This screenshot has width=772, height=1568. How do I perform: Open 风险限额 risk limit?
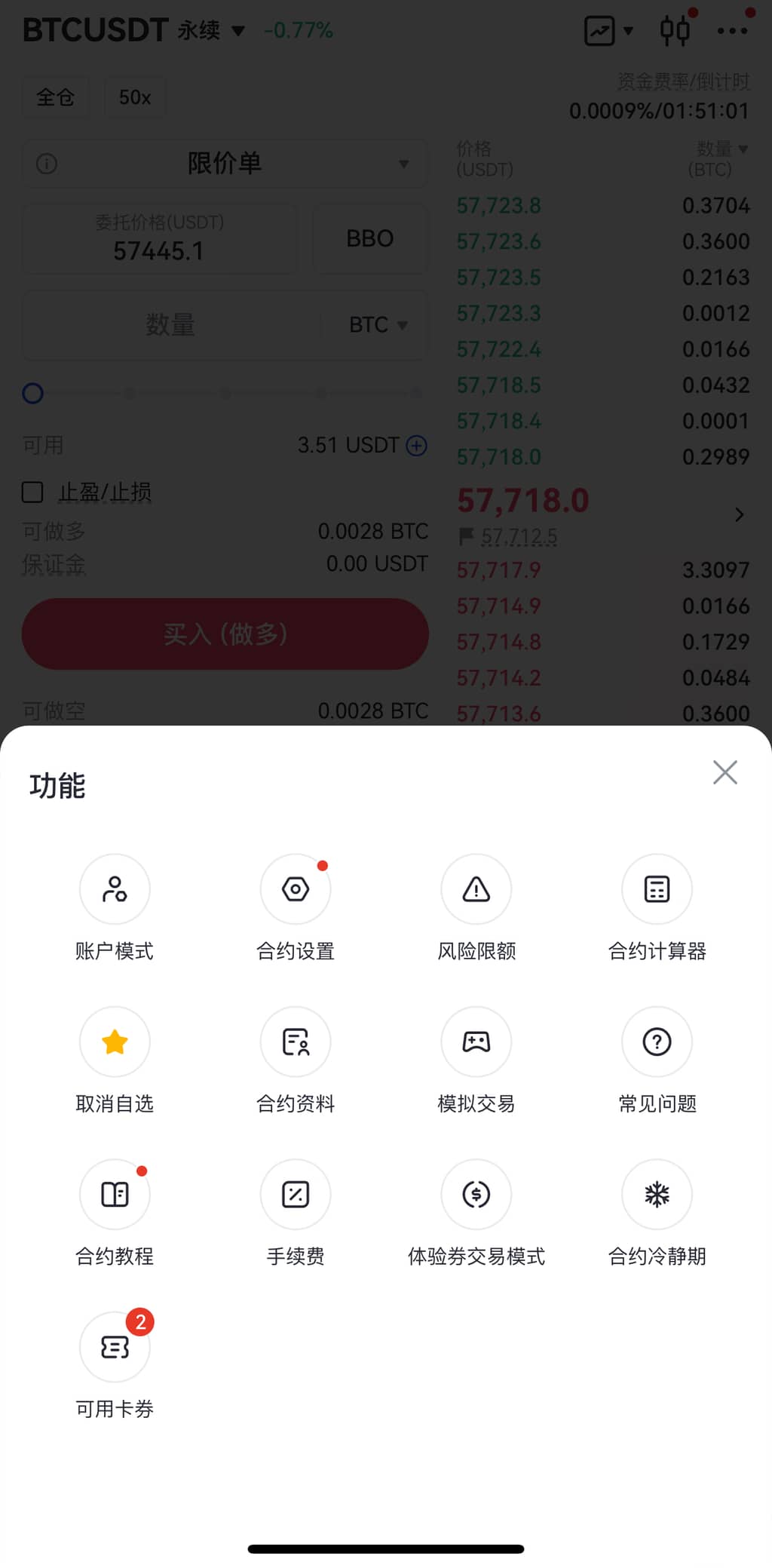(x=476, y=889)
